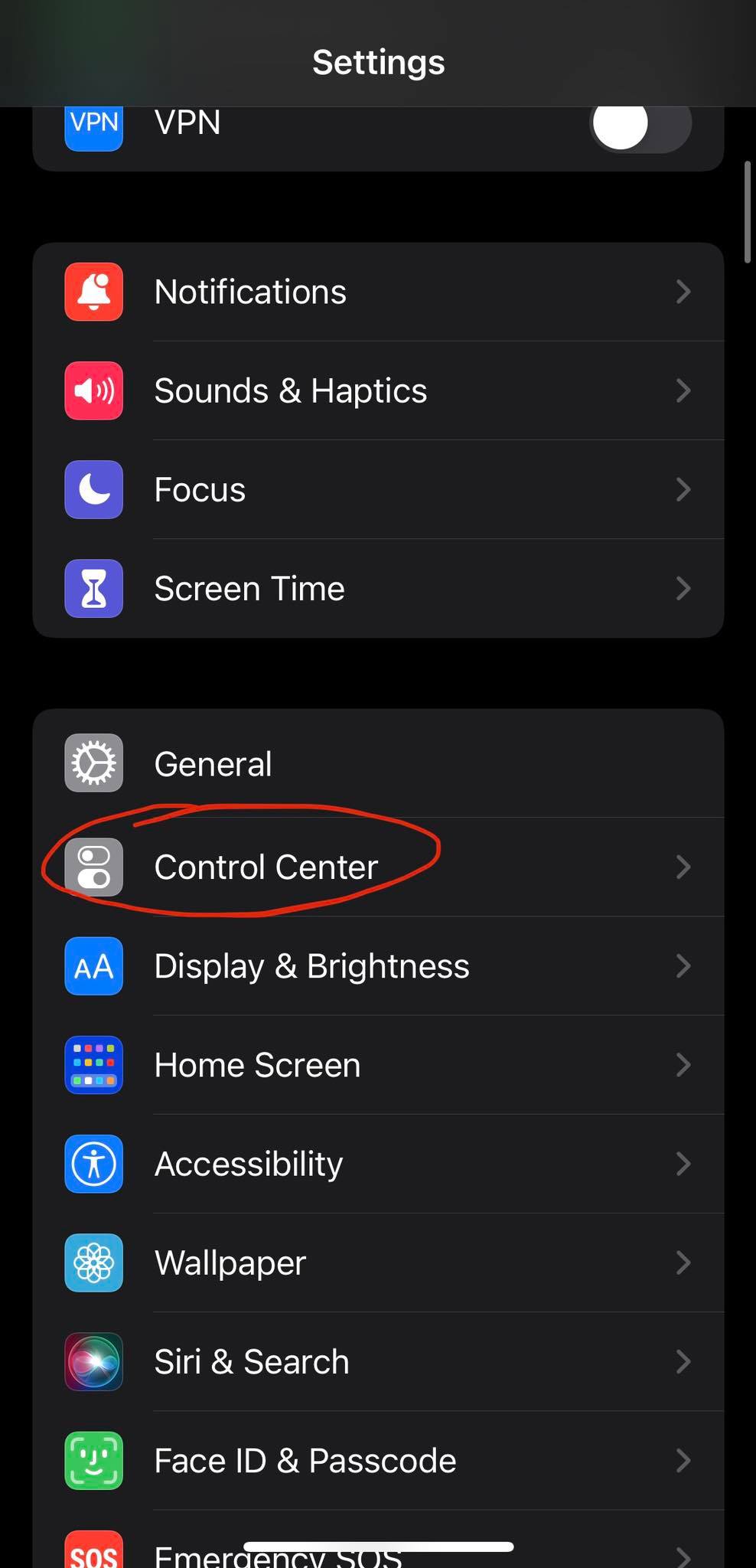Open General settings
The height and width of the screenshot is (1568, 756).
pyautogui.click(x=378, y=763)
